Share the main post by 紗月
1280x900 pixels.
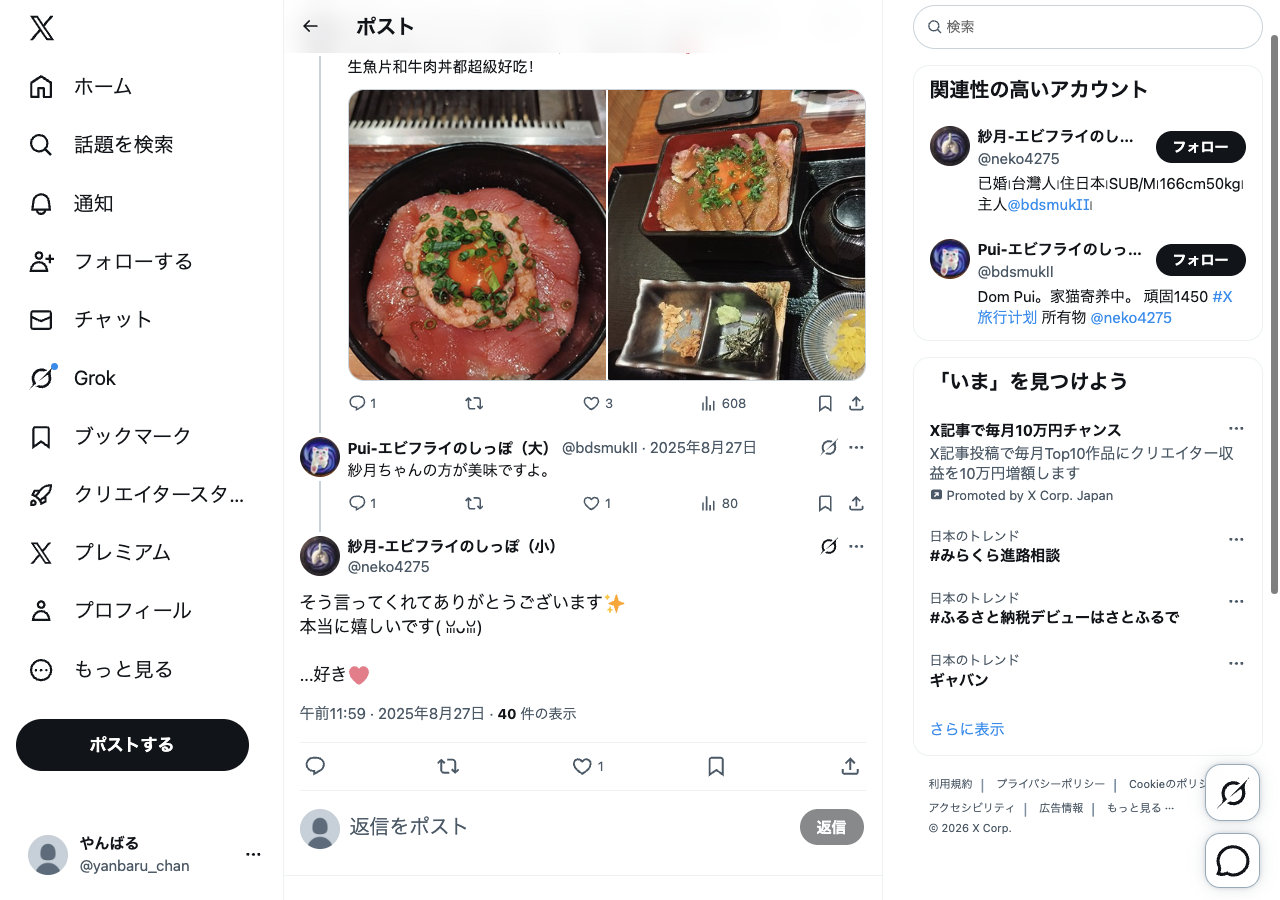(850, 766)
